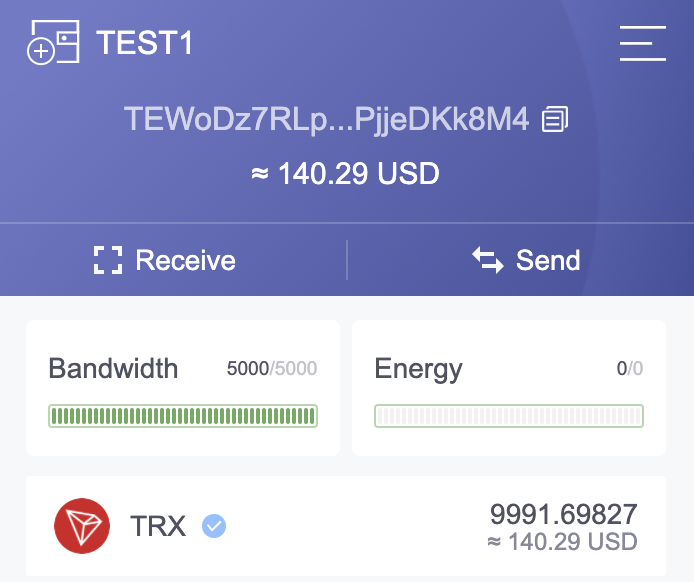Open the Bandwidth card
694x582 pixels.
(x=183, y=388)
